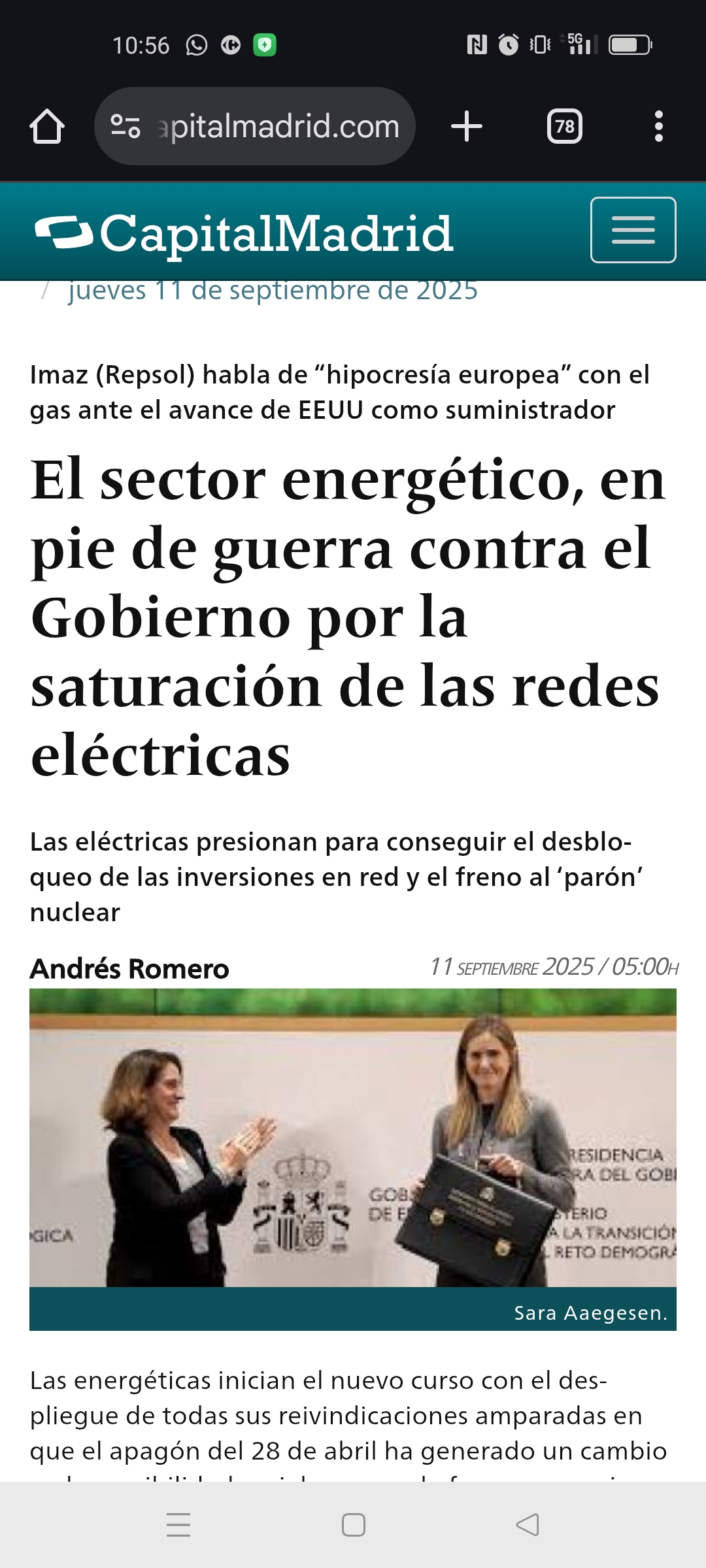Viewport: 706px width, 1568px height.
Task: Go to the browser home page
Action: pos(47,126)
